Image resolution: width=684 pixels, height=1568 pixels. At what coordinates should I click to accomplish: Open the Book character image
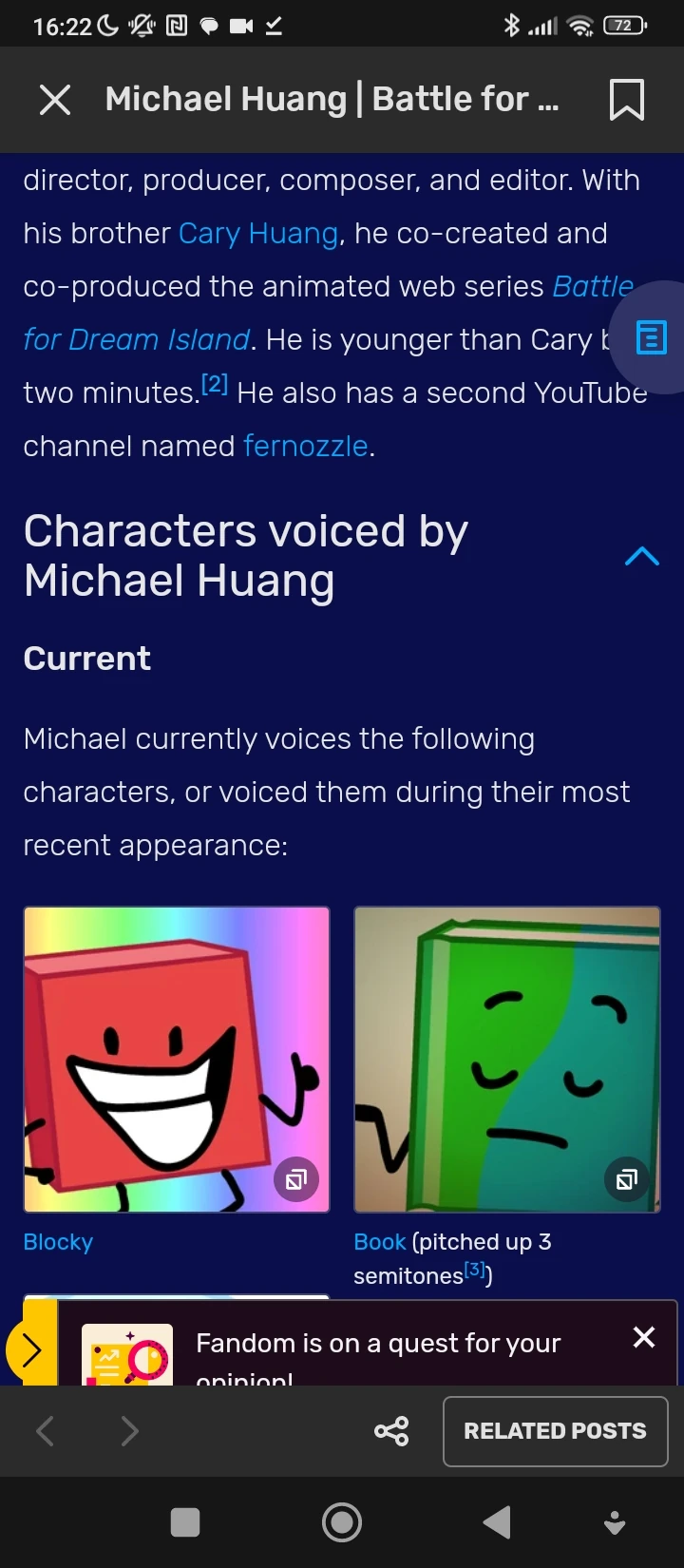(x=507, y=1060)
